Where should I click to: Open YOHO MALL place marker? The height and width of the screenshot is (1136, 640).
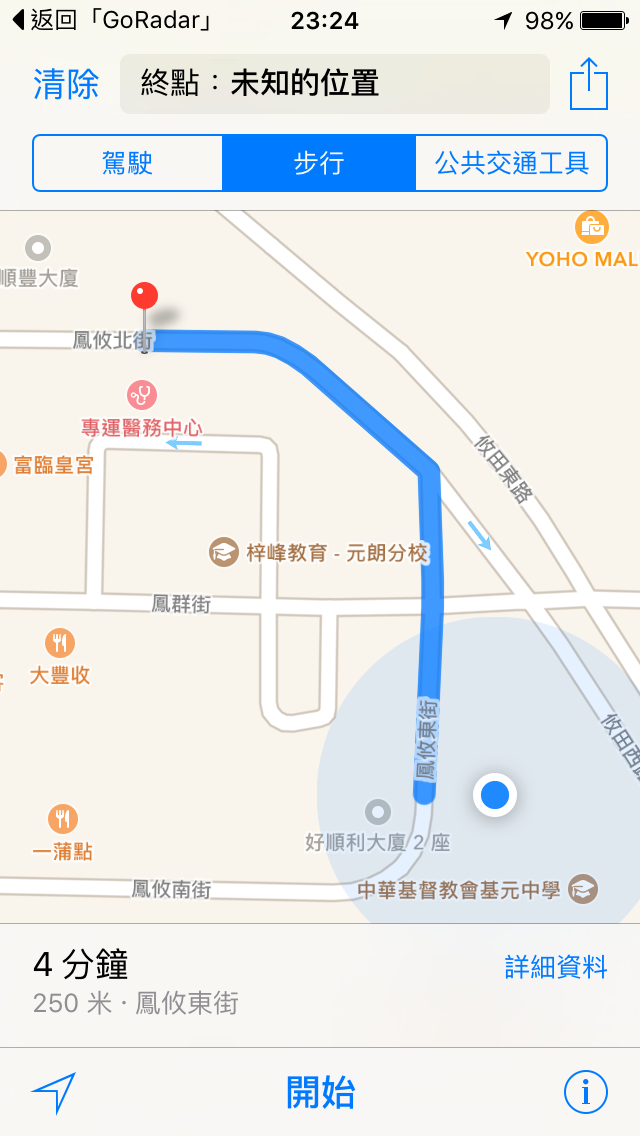click(x=592, y=226)
